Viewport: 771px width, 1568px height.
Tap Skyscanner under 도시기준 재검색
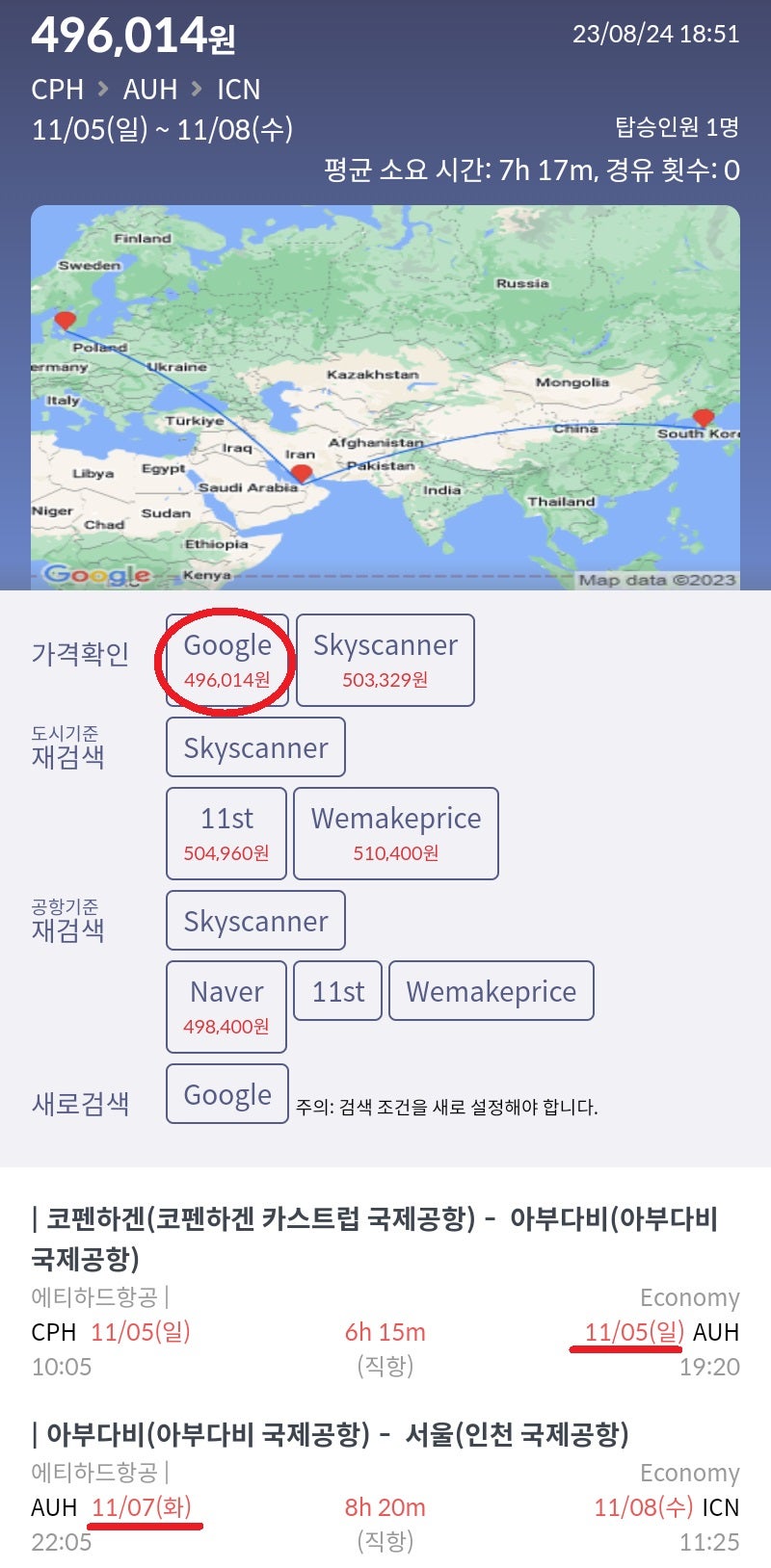[255, 747]
